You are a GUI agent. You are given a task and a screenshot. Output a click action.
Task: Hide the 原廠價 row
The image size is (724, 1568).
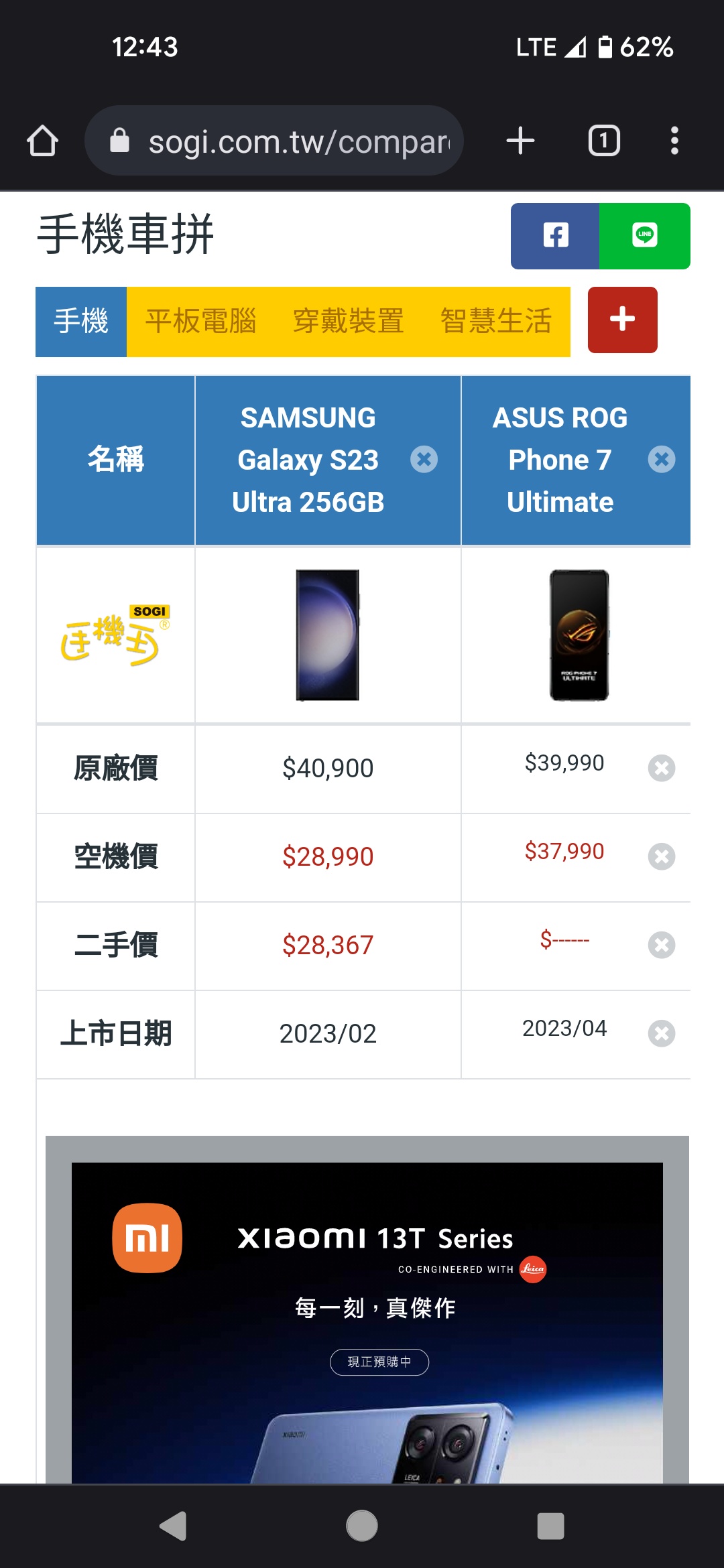pos(661,768)
